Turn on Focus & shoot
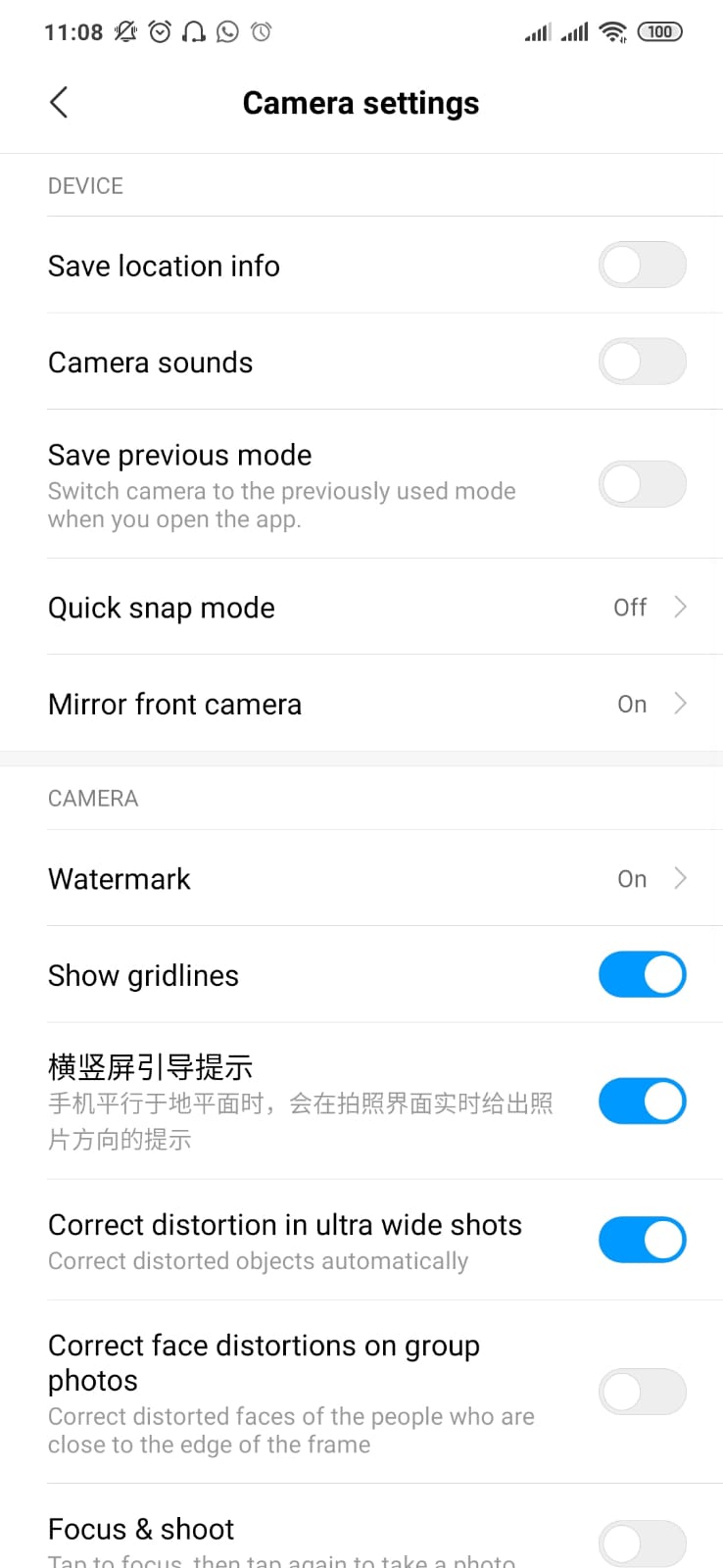 [642, 1543]
